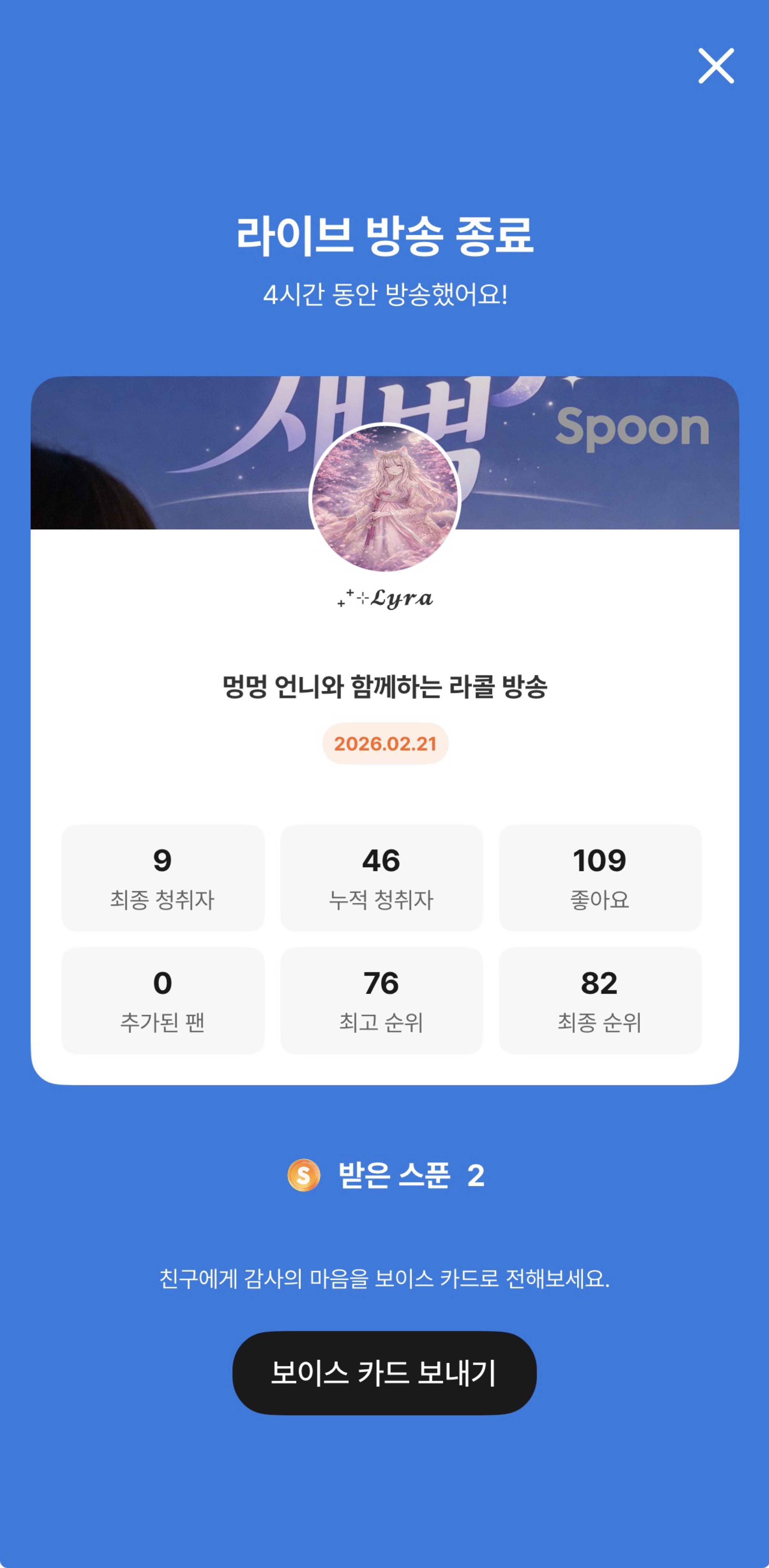Tap the 보이스 카드 보내기 button
The image size is (769, 1568).
click(x=384, y=1373)
